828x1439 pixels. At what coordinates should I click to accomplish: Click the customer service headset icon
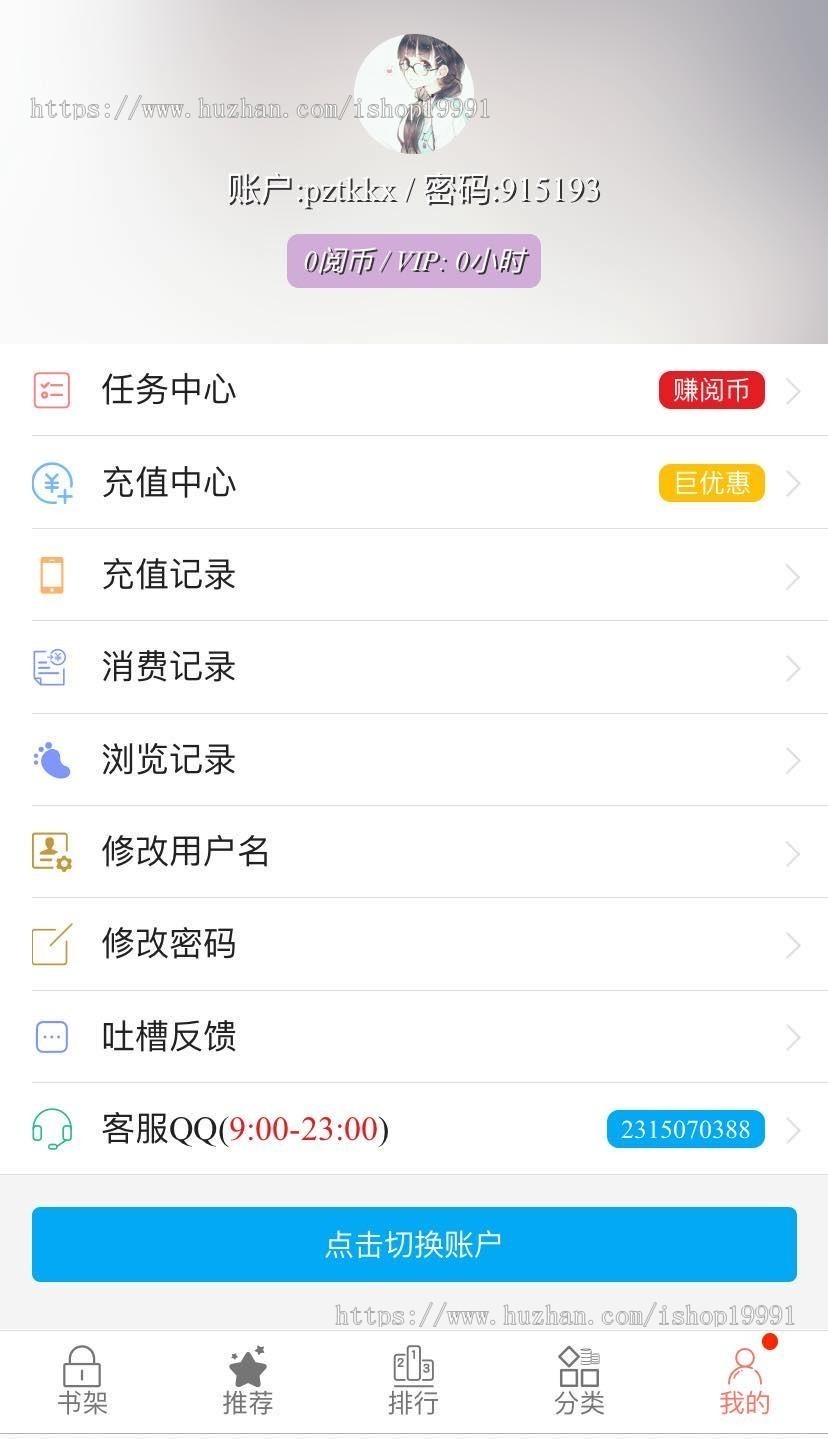click(x=52, y=1129)
